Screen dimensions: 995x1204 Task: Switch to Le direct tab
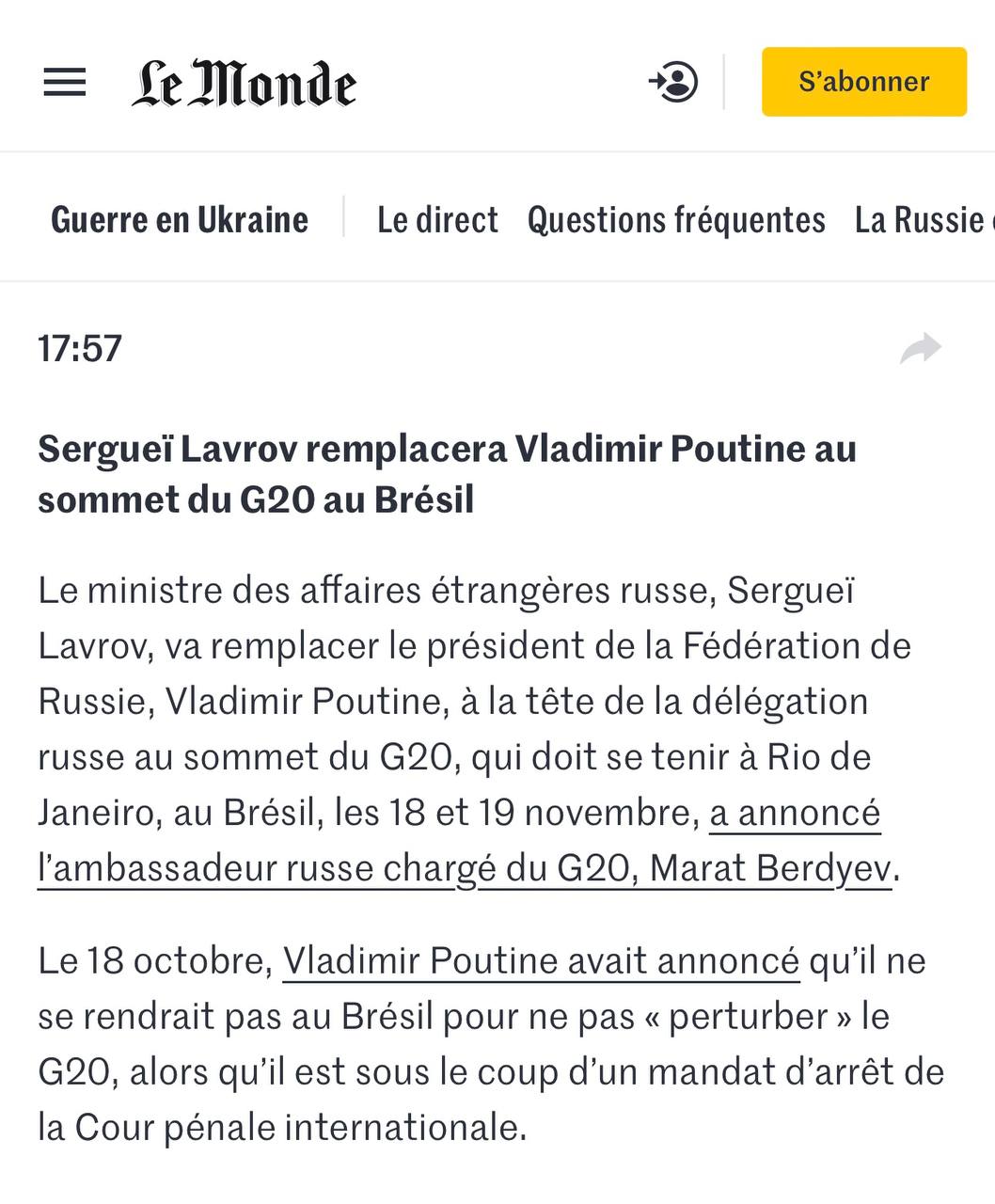pos(437,219)
